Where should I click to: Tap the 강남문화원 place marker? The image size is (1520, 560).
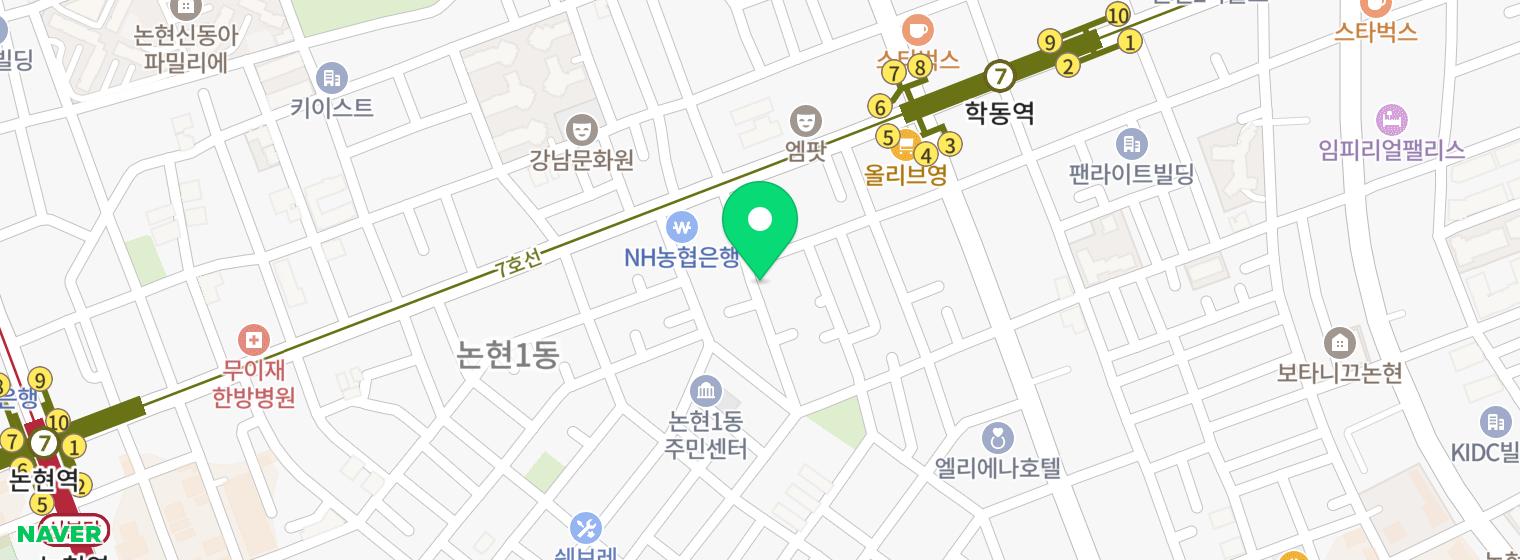point(581,129)
